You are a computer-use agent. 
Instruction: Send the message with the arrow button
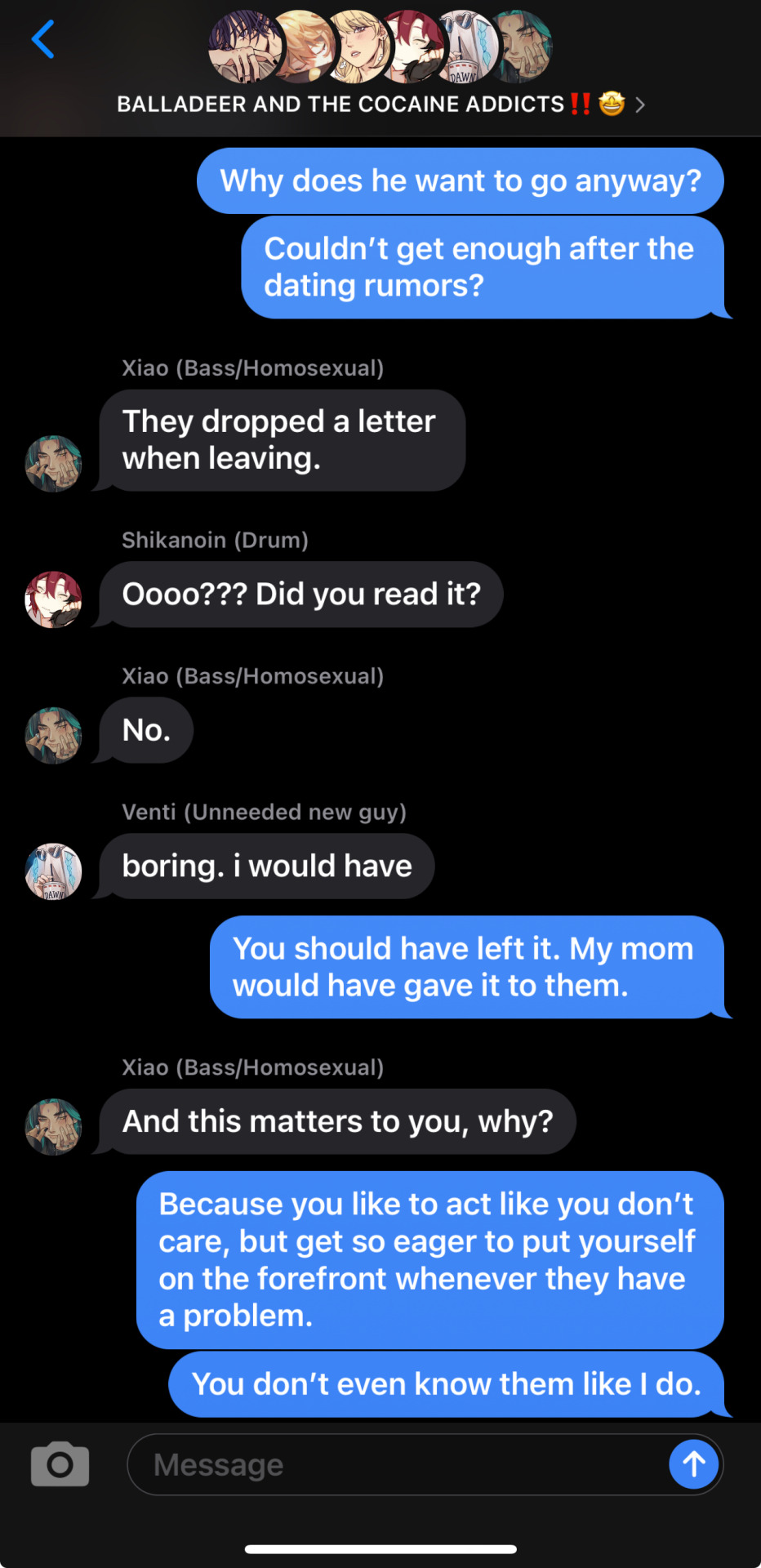693,1464
